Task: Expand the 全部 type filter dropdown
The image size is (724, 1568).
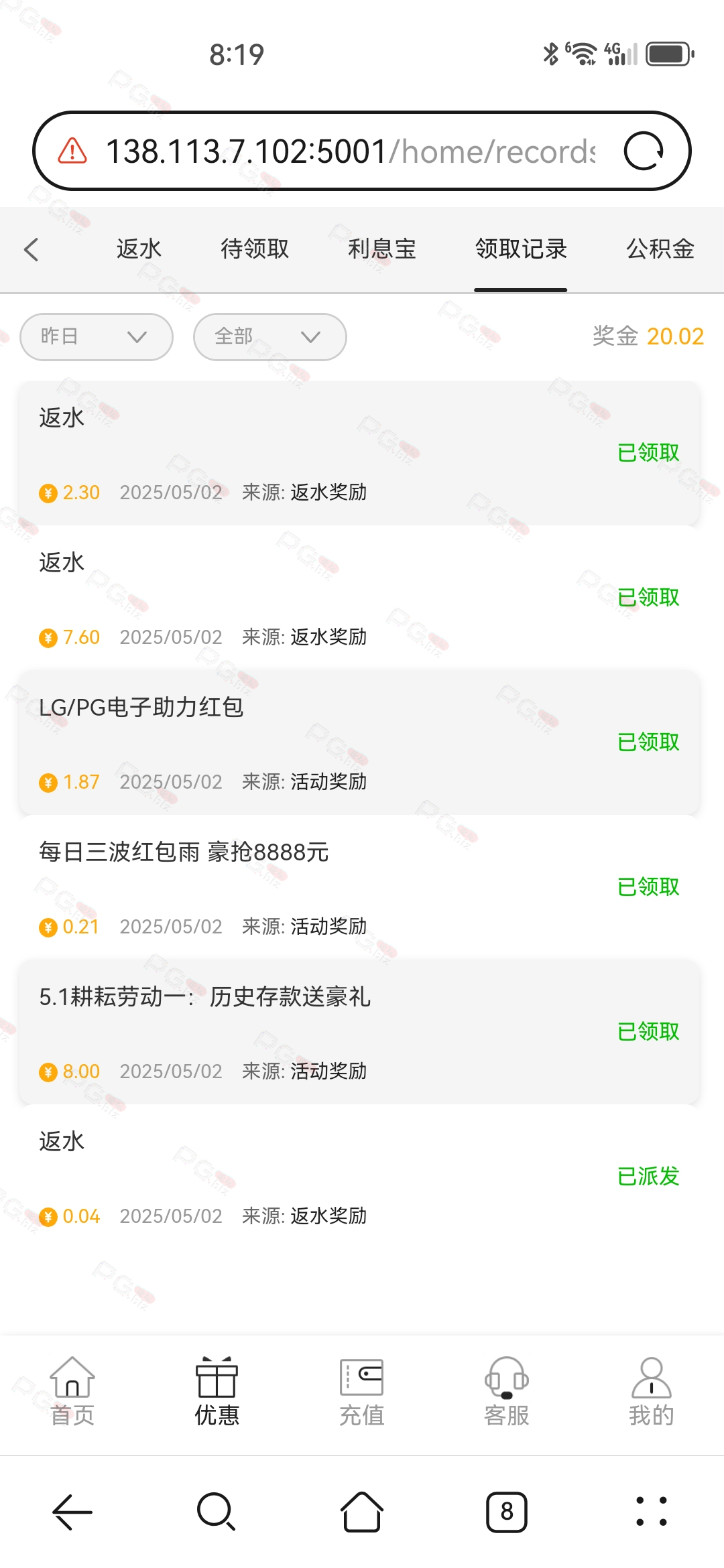Action: click(x=270, y=337)
